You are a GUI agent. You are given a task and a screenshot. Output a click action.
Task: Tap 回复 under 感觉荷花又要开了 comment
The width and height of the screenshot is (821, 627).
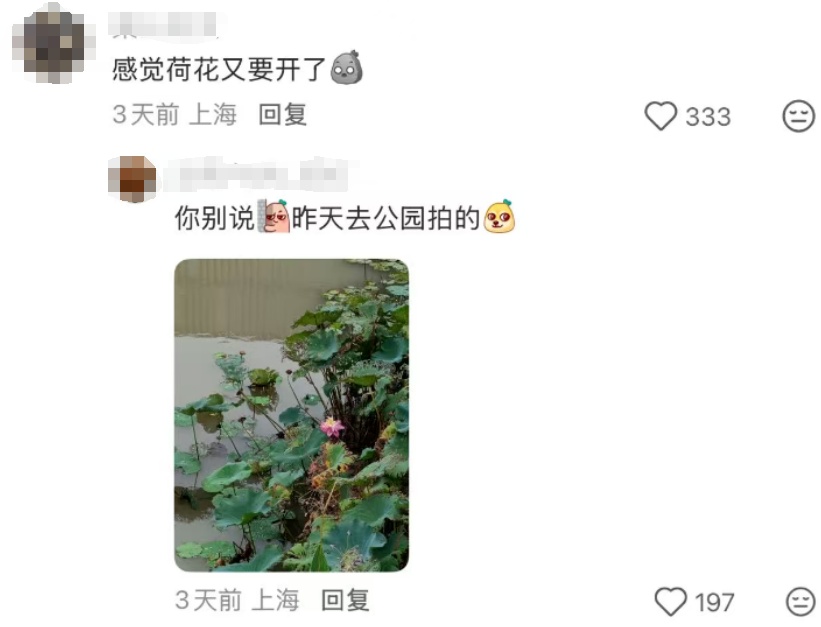click(x=283, y=115)
